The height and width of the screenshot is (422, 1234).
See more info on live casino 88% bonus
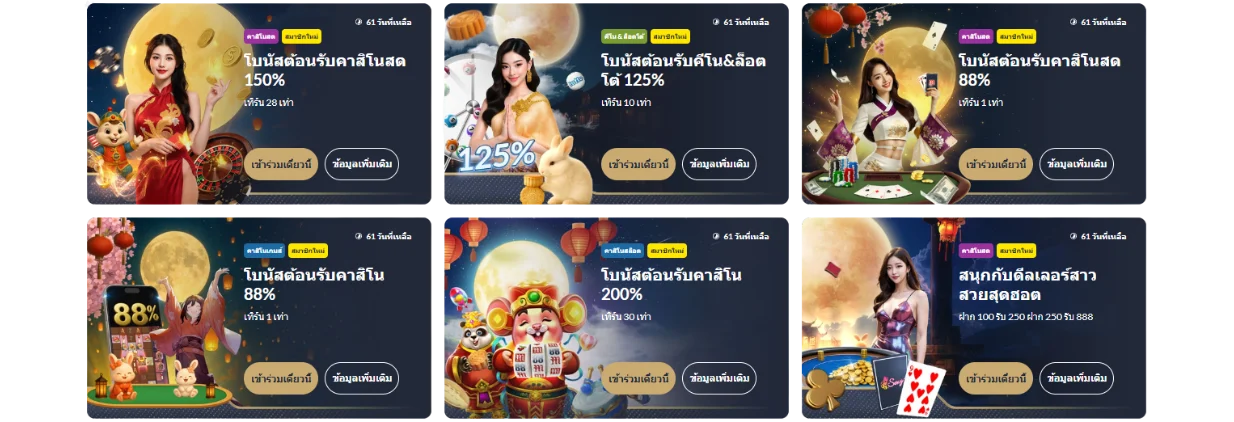pyautogui.click(x=1076, y=164)
